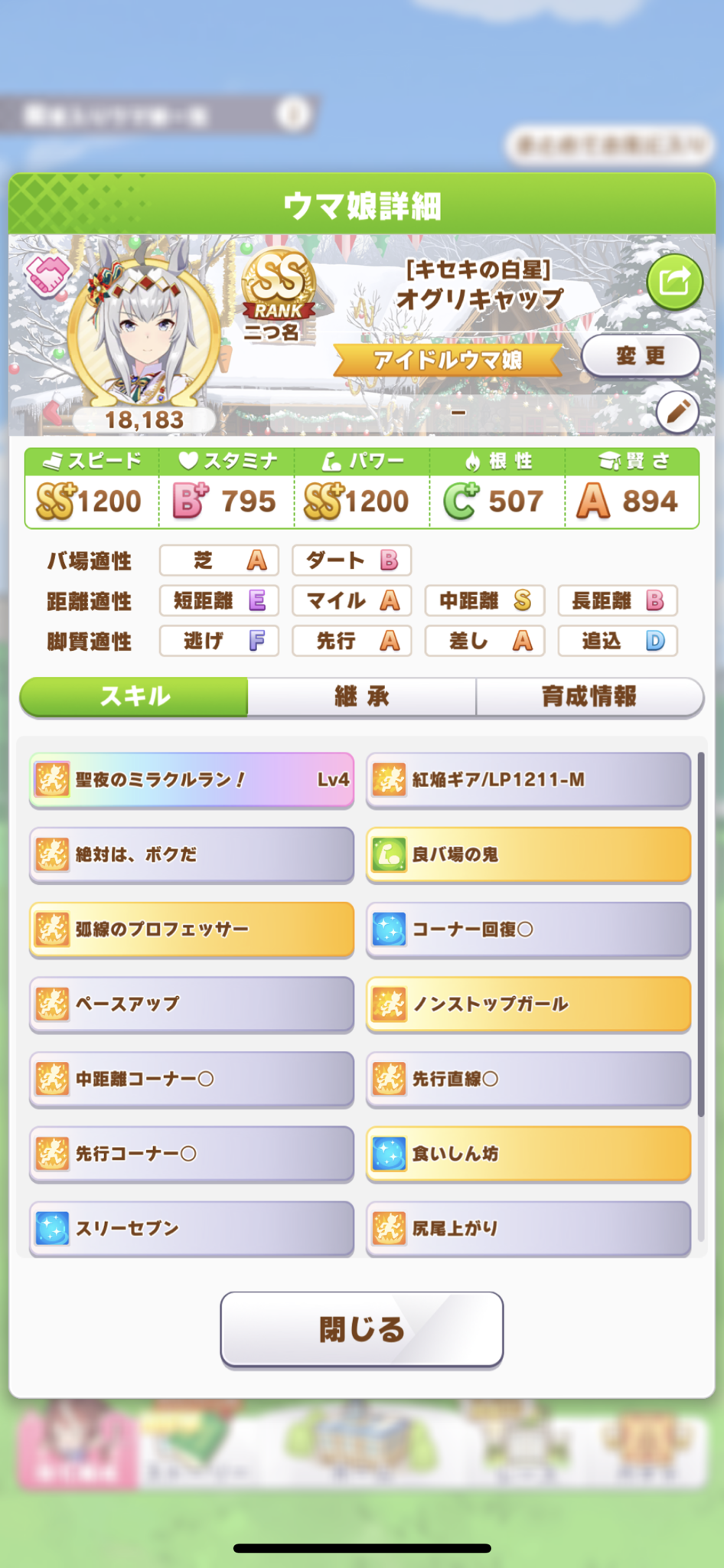Open skill 先行直線○
This screenshot has width=724, height=1568.
click(x=528, y=1078)
